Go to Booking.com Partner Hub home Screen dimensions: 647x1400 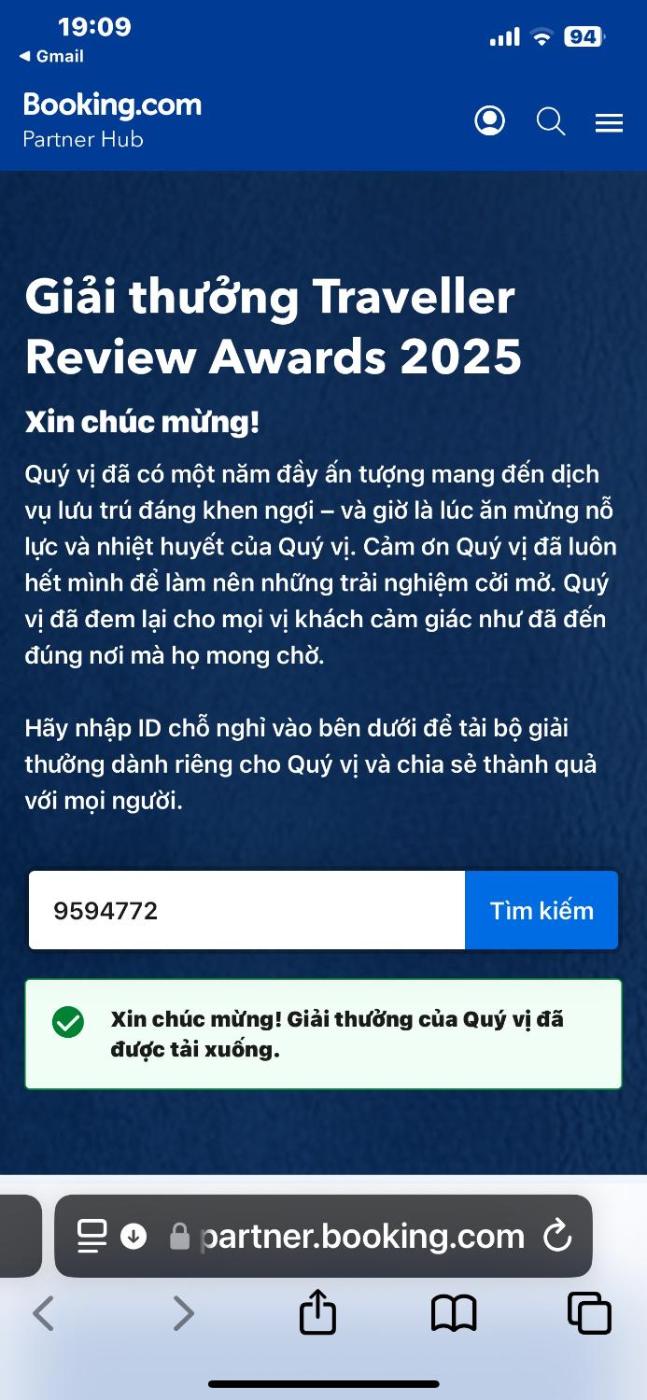click(x=112, y=118)
